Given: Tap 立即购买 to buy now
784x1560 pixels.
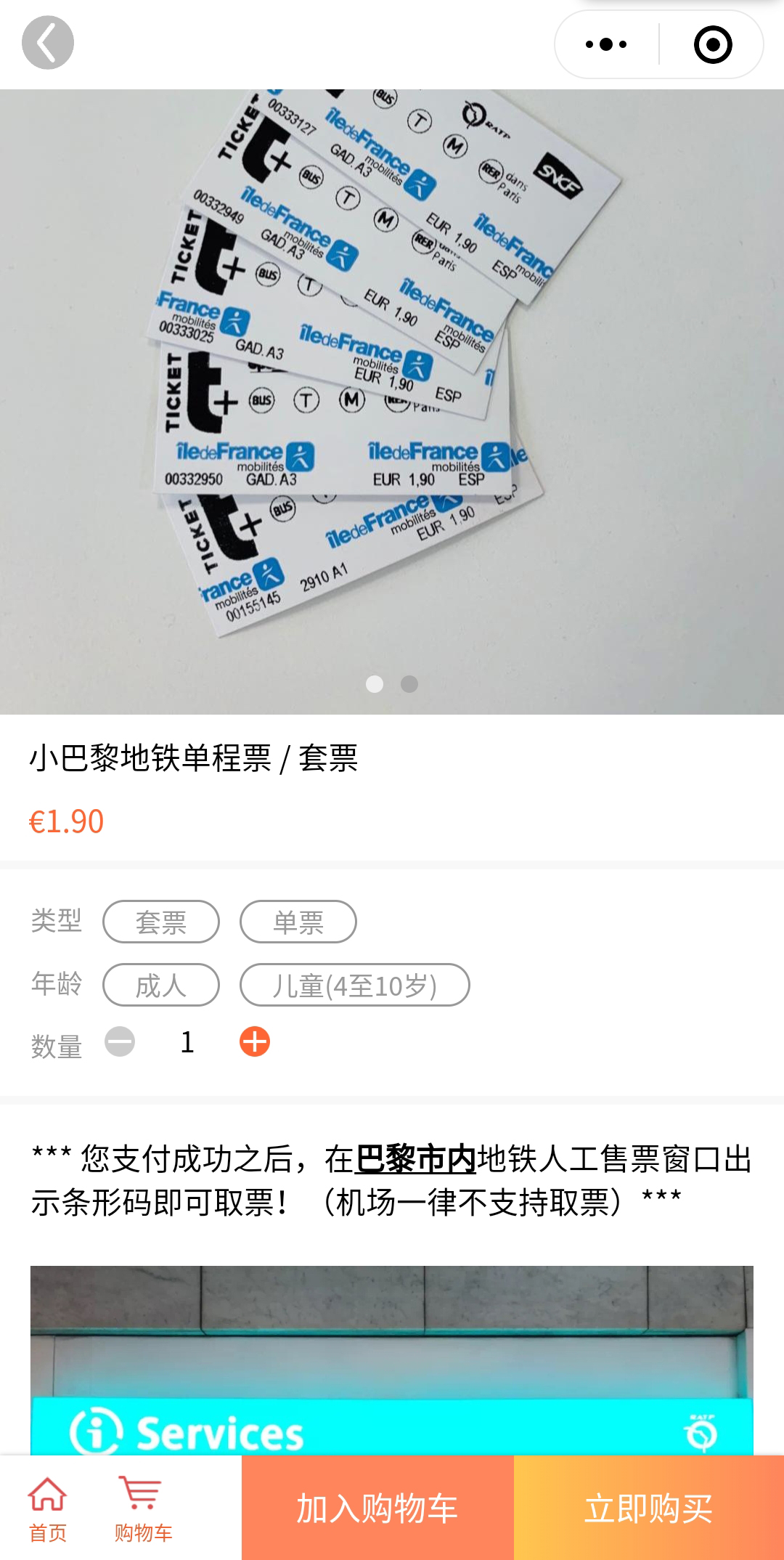Looking at the screenshot, I should pyautogui.click(x=649, y=1508).
